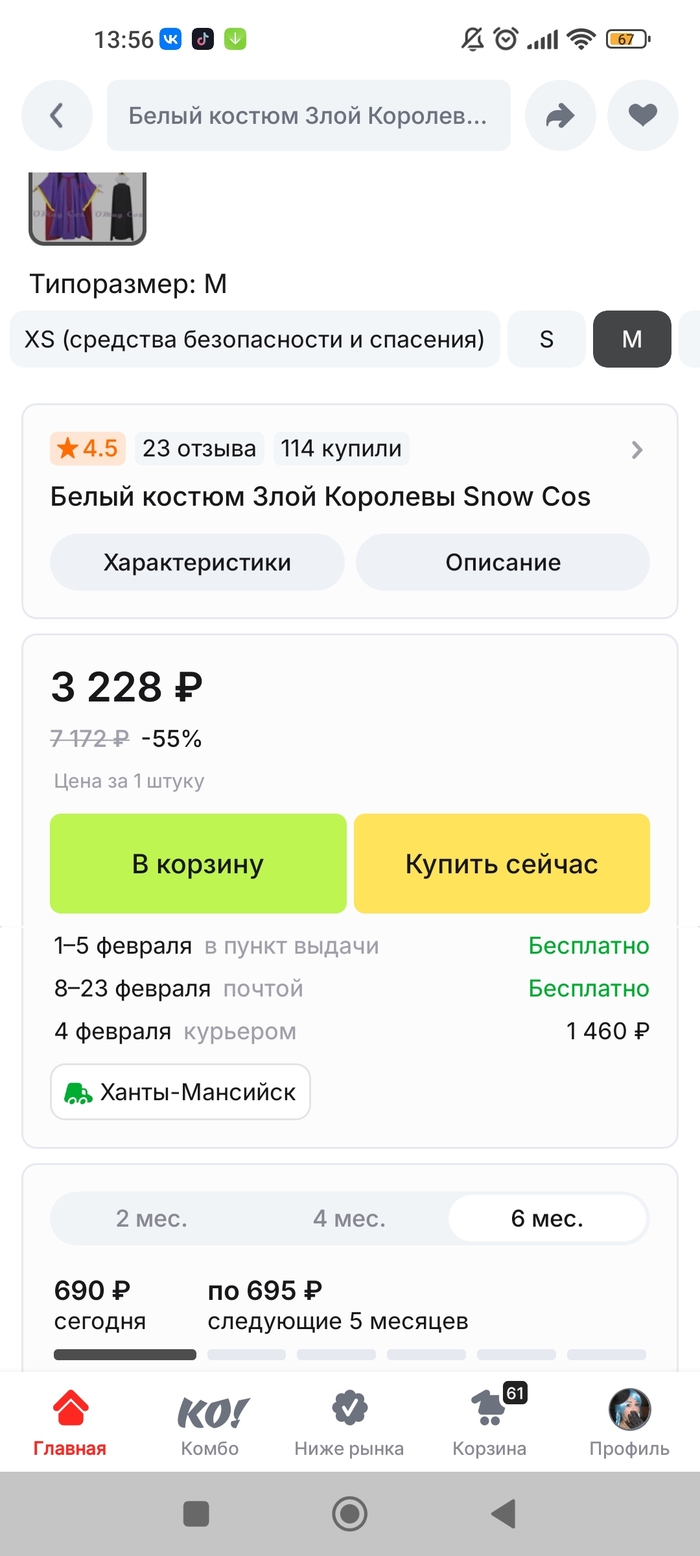The image size is (700, 1556).
Task: Open Характеристики section
Action: coord(197,562)
